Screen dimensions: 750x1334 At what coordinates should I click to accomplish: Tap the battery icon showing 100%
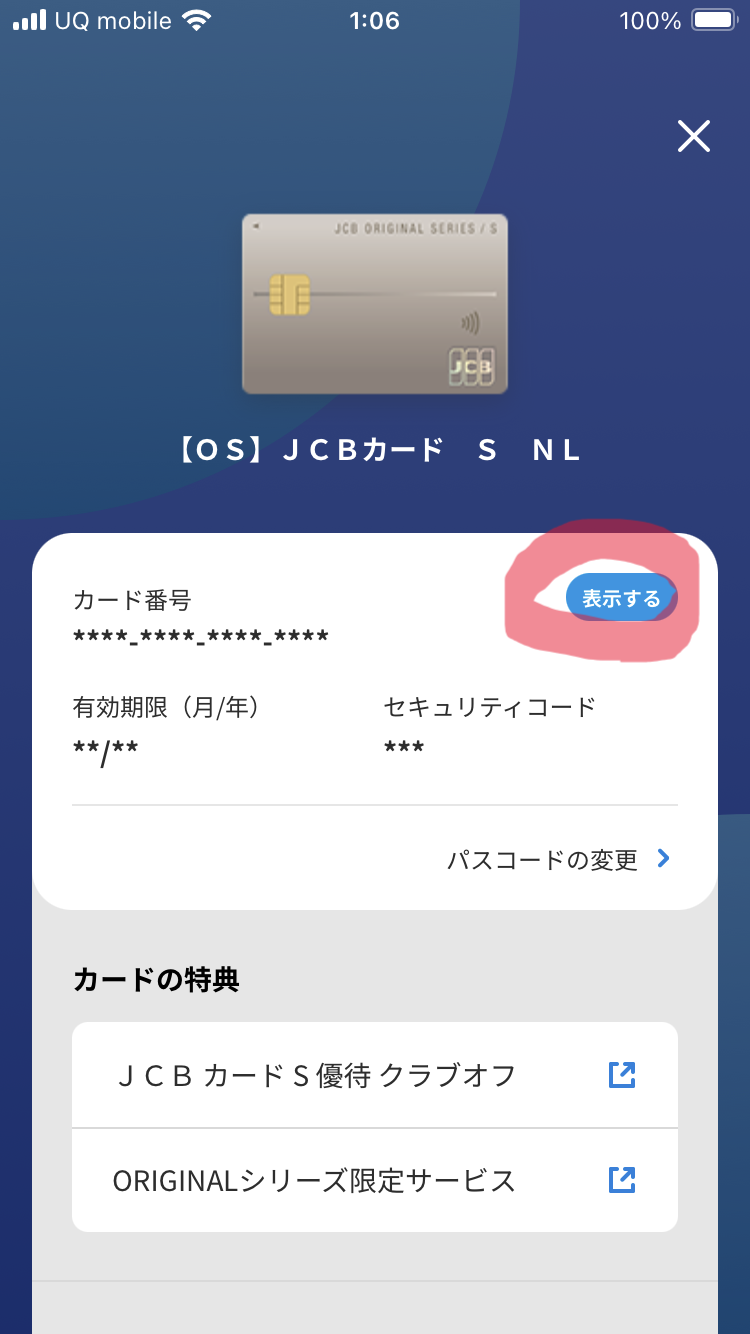(x=714, y=19)
